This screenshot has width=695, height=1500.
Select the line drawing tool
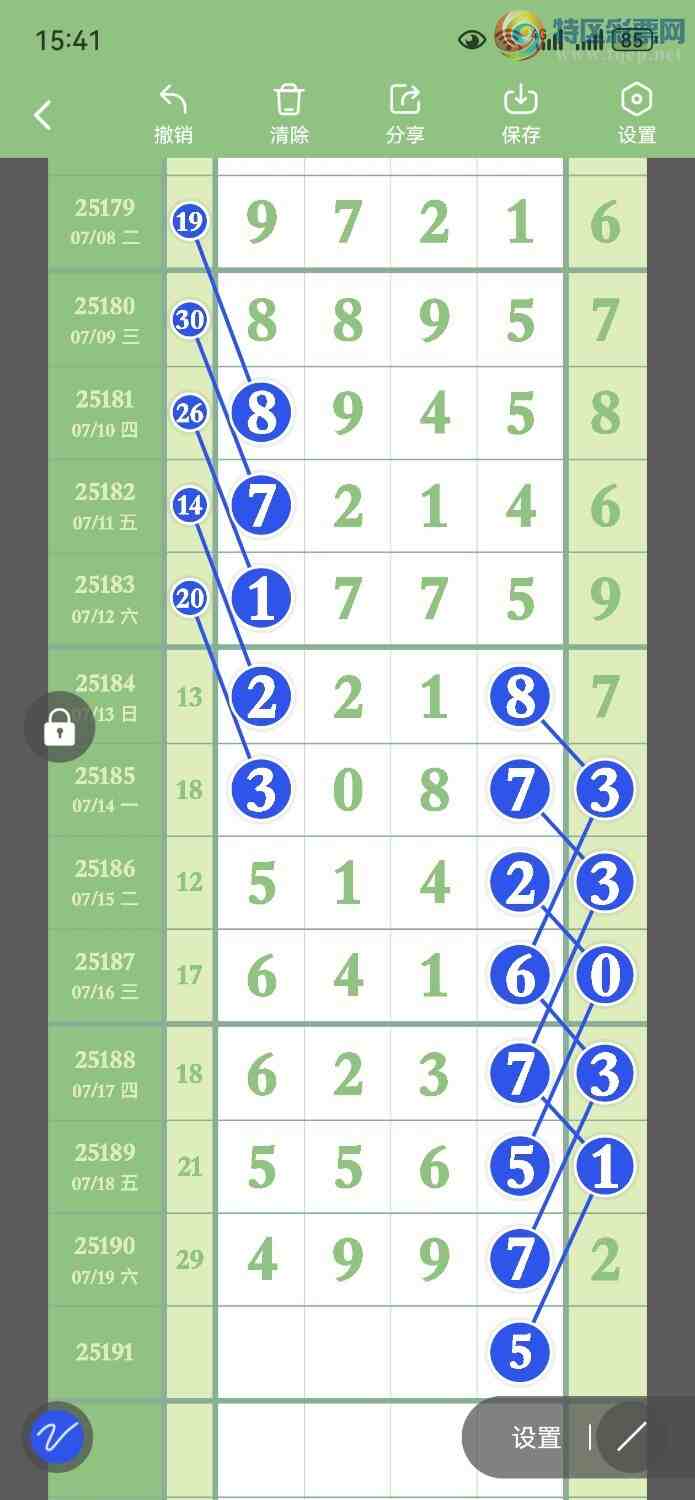632,1438
